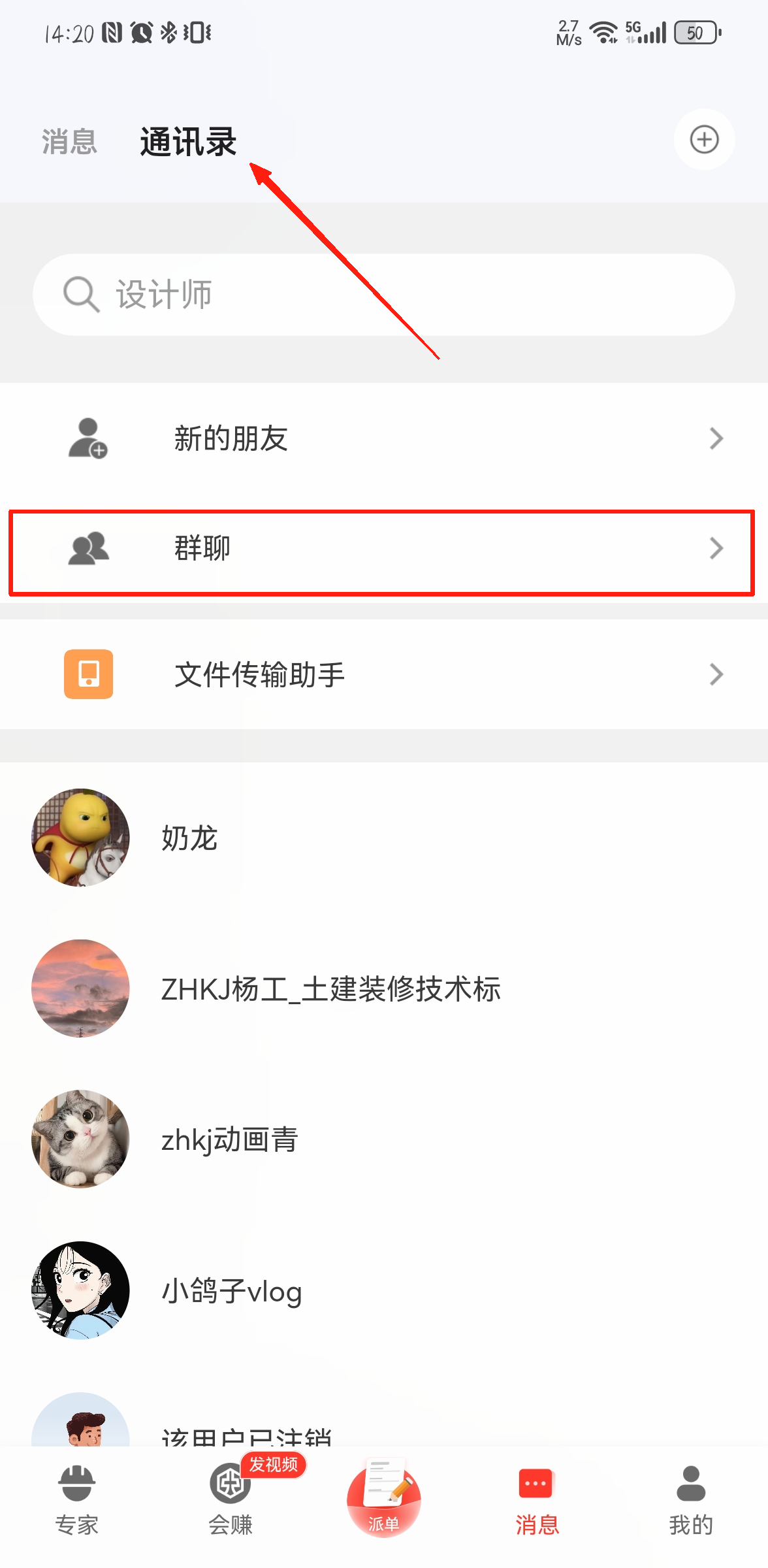Open the 群聊 group chat list

(384, 549)
